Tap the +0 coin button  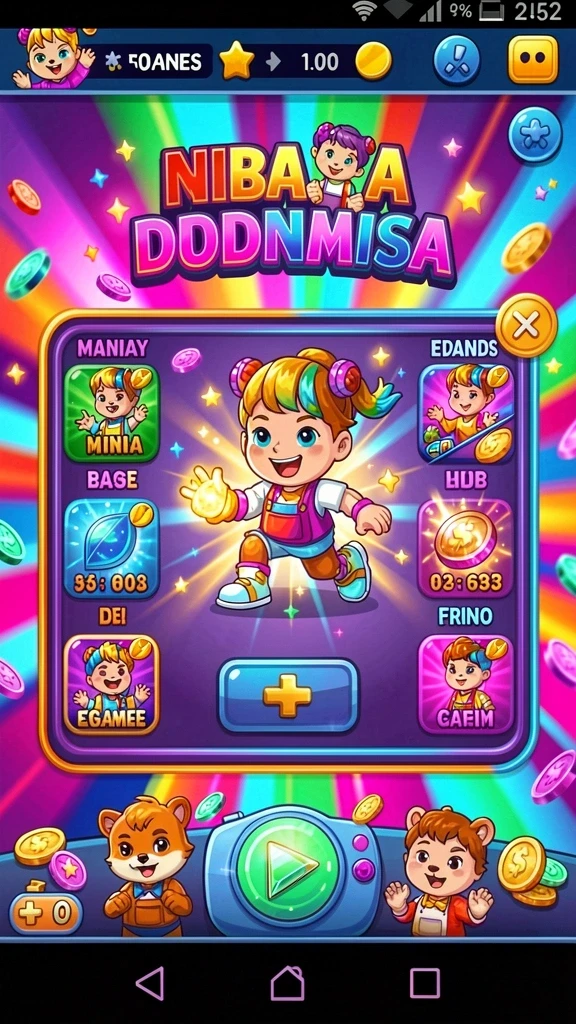(x=46, y=913)
